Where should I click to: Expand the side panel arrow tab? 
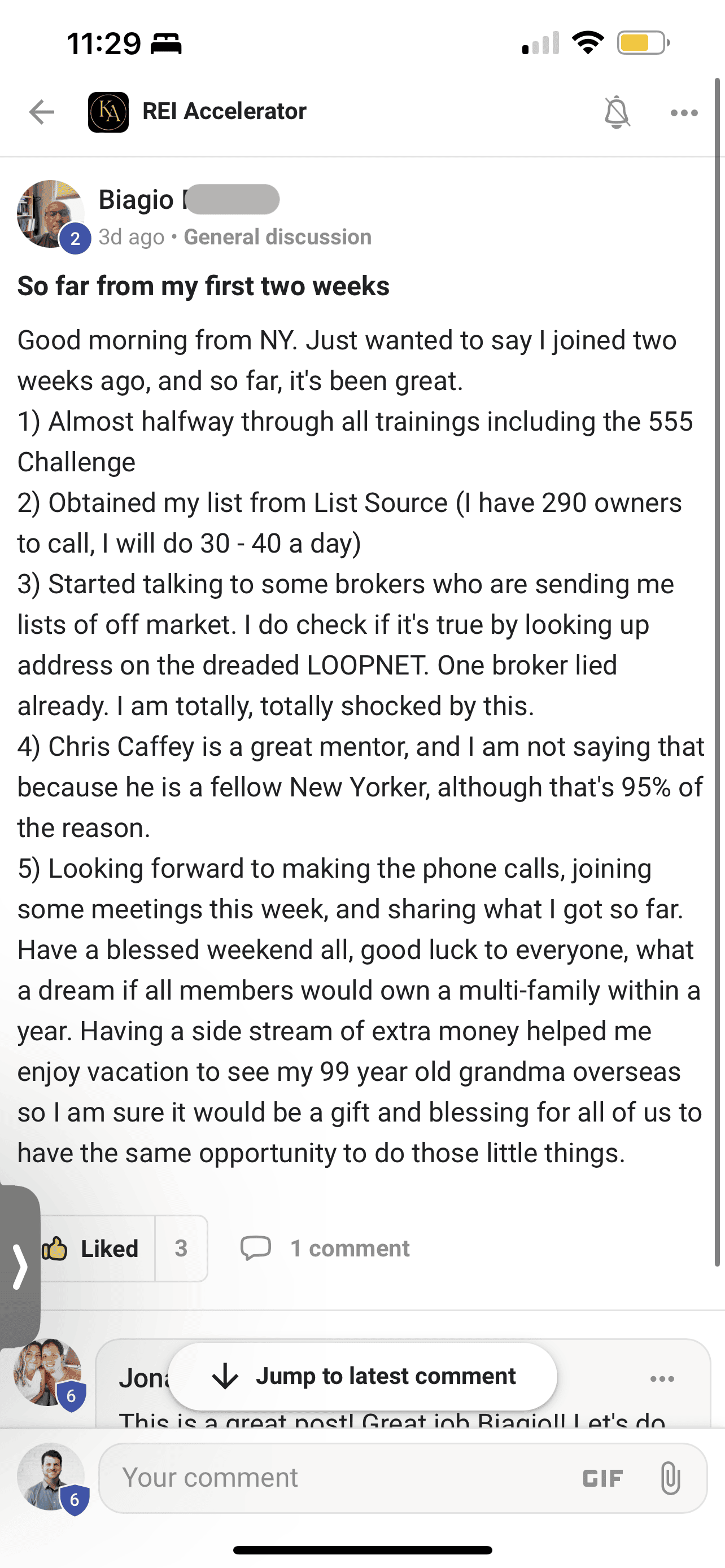click(x=20, y=1267)
